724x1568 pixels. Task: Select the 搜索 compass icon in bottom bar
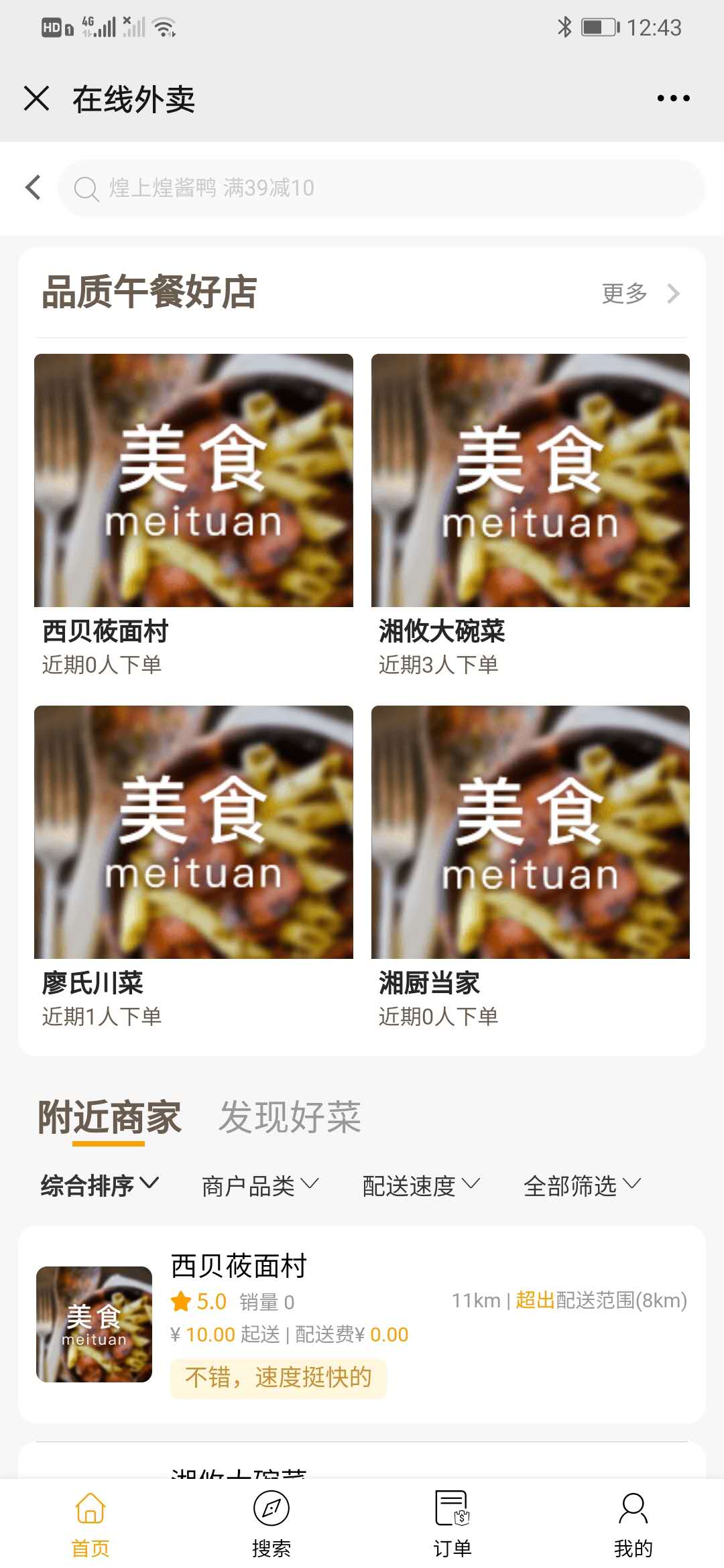[x=271, y=1510]
